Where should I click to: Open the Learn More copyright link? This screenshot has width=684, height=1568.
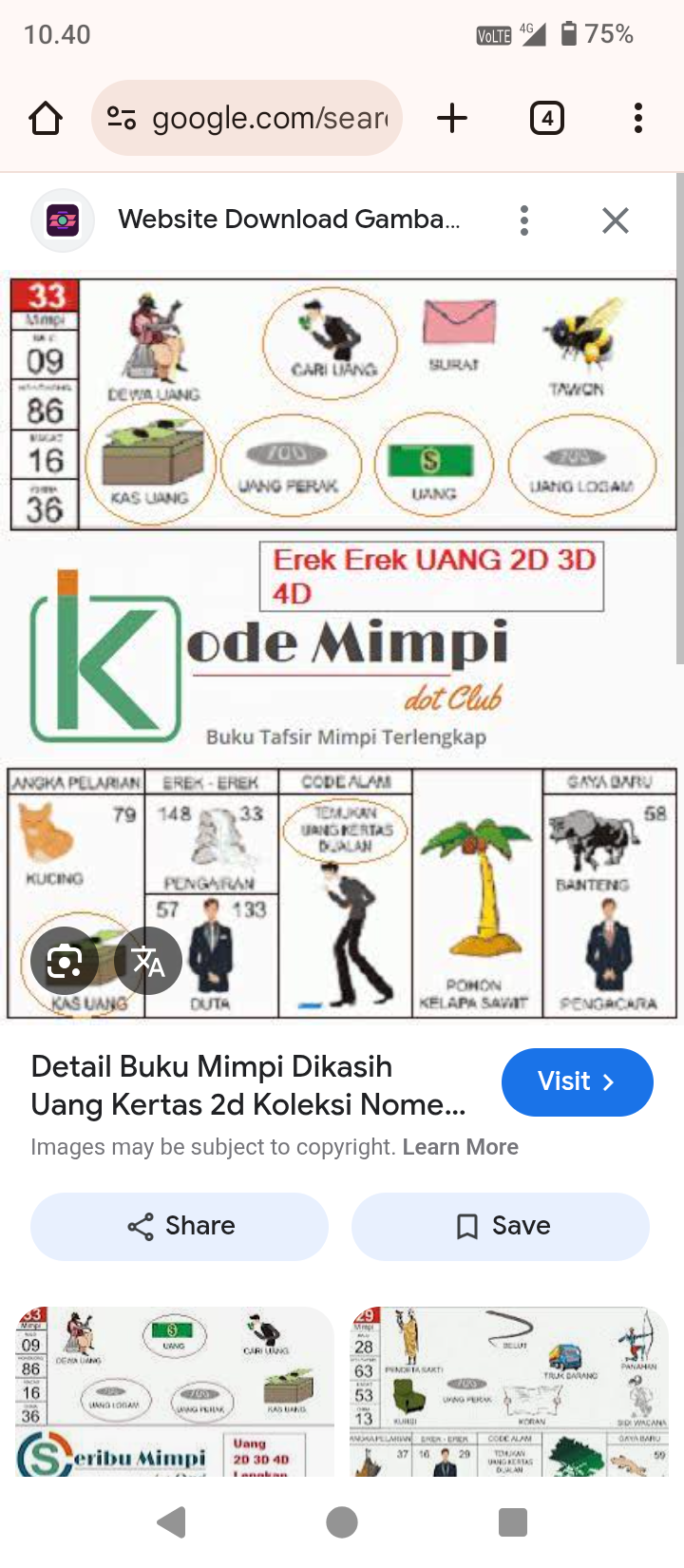coord(460,1147)
